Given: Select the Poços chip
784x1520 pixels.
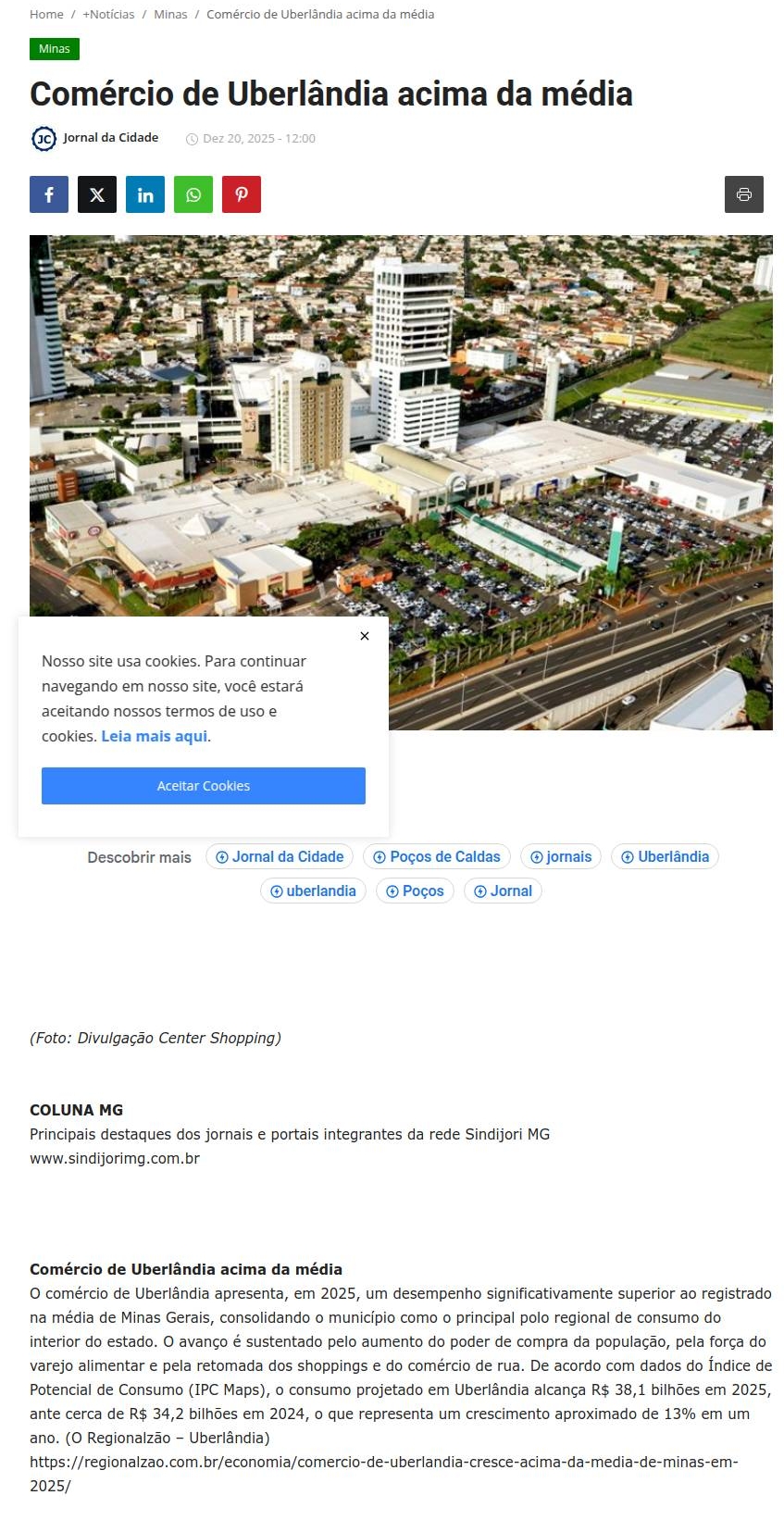Looking at the screenshot, I should point(415,891).
